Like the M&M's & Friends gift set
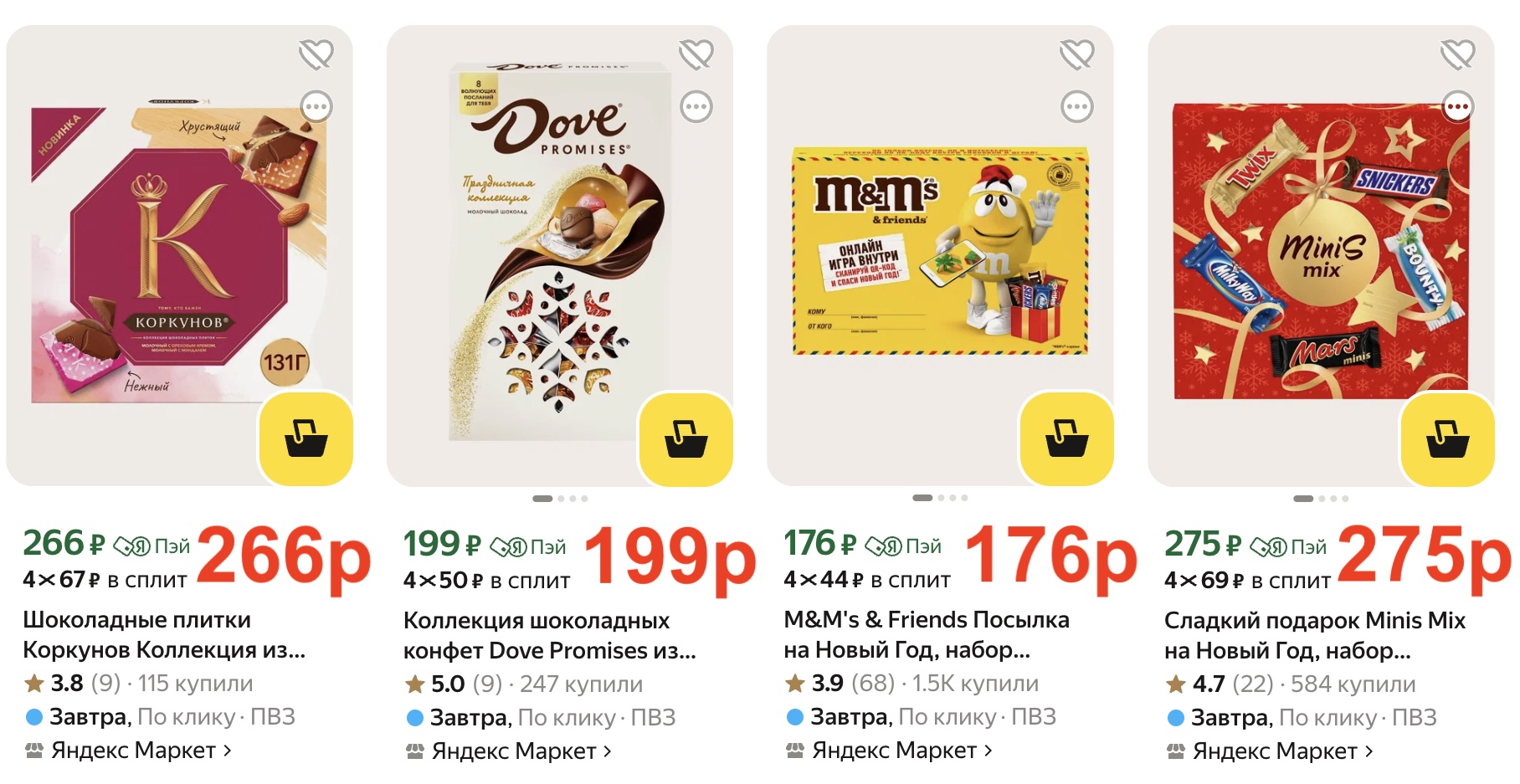Image resolution: width=1520 pixels, height=784 pixels. click(x=1077, y=54)
